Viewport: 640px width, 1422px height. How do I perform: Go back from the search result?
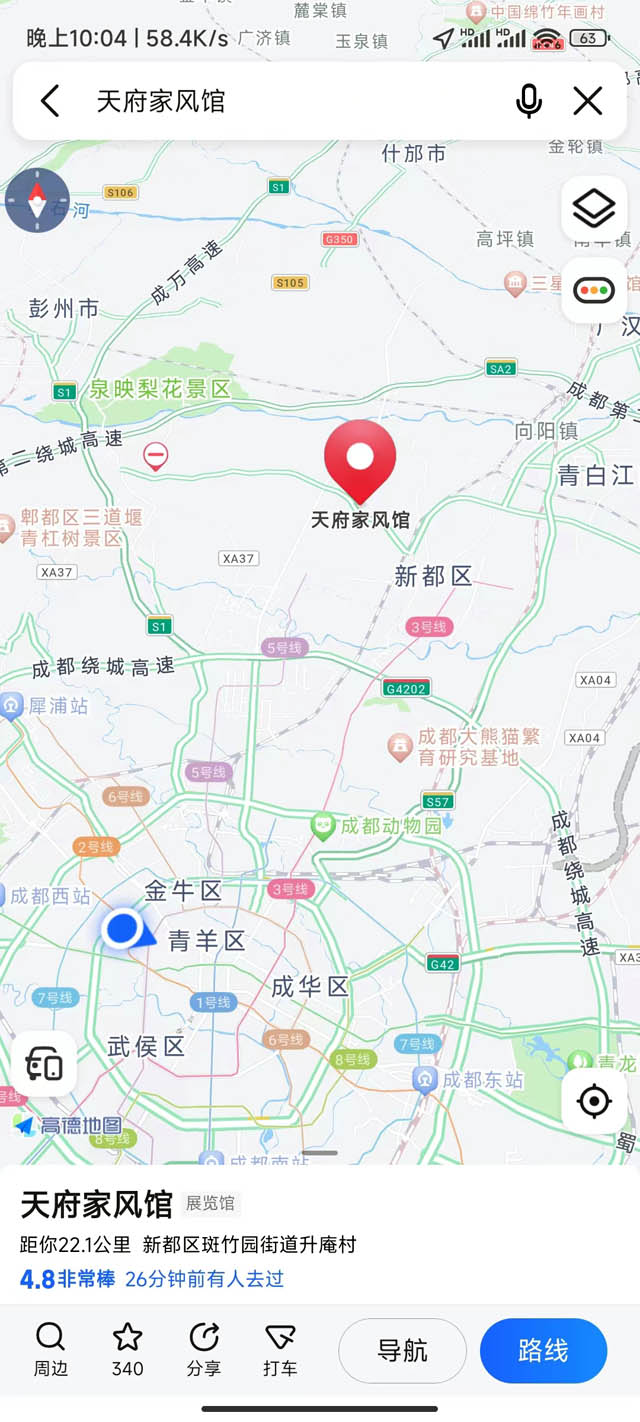(50, 101)
